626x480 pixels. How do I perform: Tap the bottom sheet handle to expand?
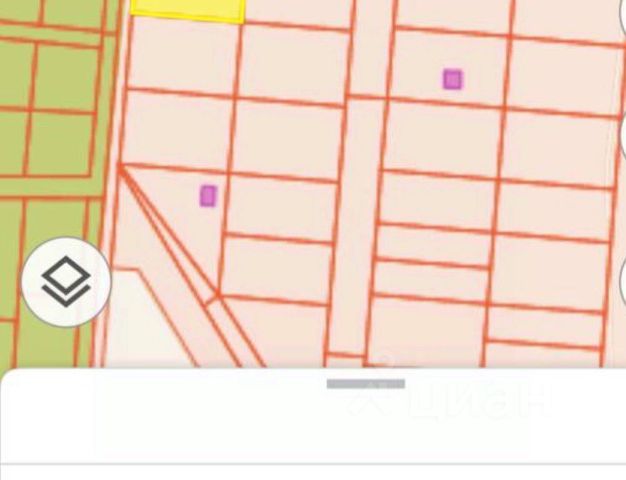coord(366,384)
